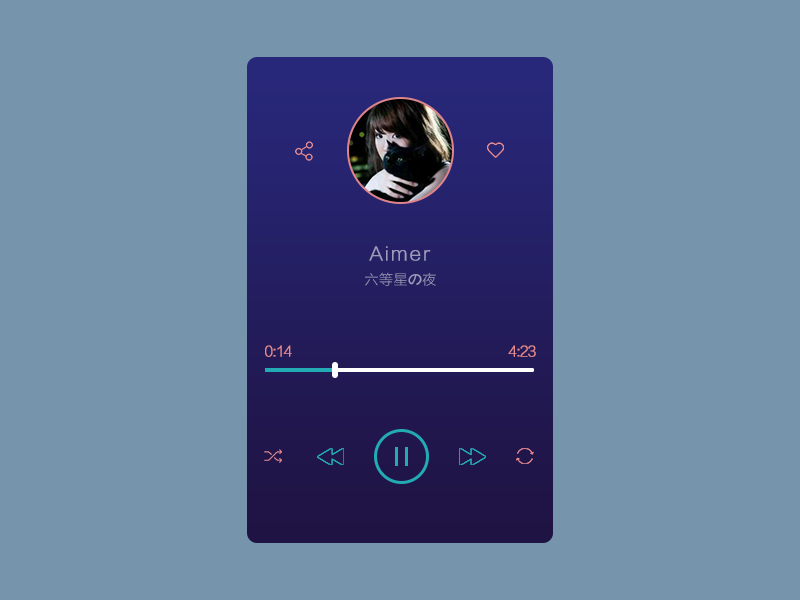Share the song by Aimer
Viewport: 800px width, 600px height.
point(304,151)
